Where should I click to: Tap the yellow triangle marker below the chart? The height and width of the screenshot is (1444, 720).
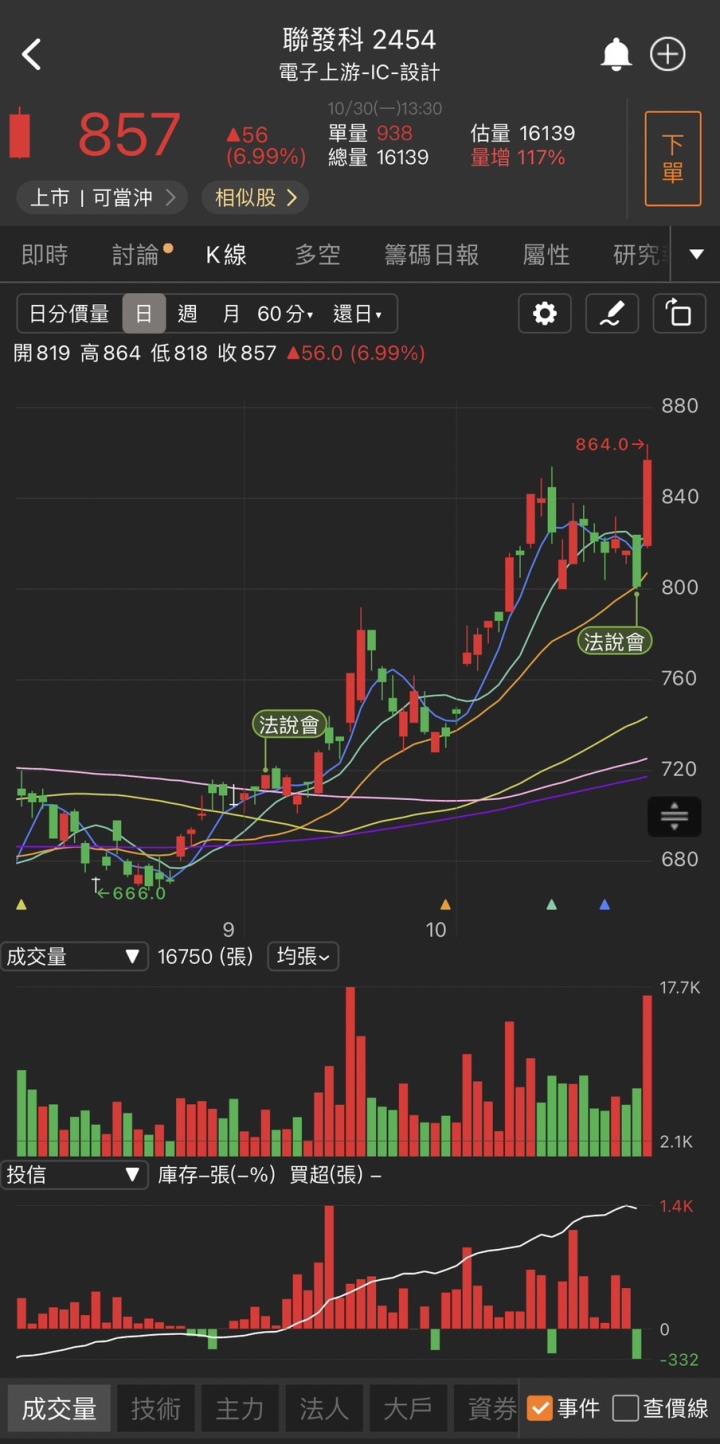coord(21,903)
